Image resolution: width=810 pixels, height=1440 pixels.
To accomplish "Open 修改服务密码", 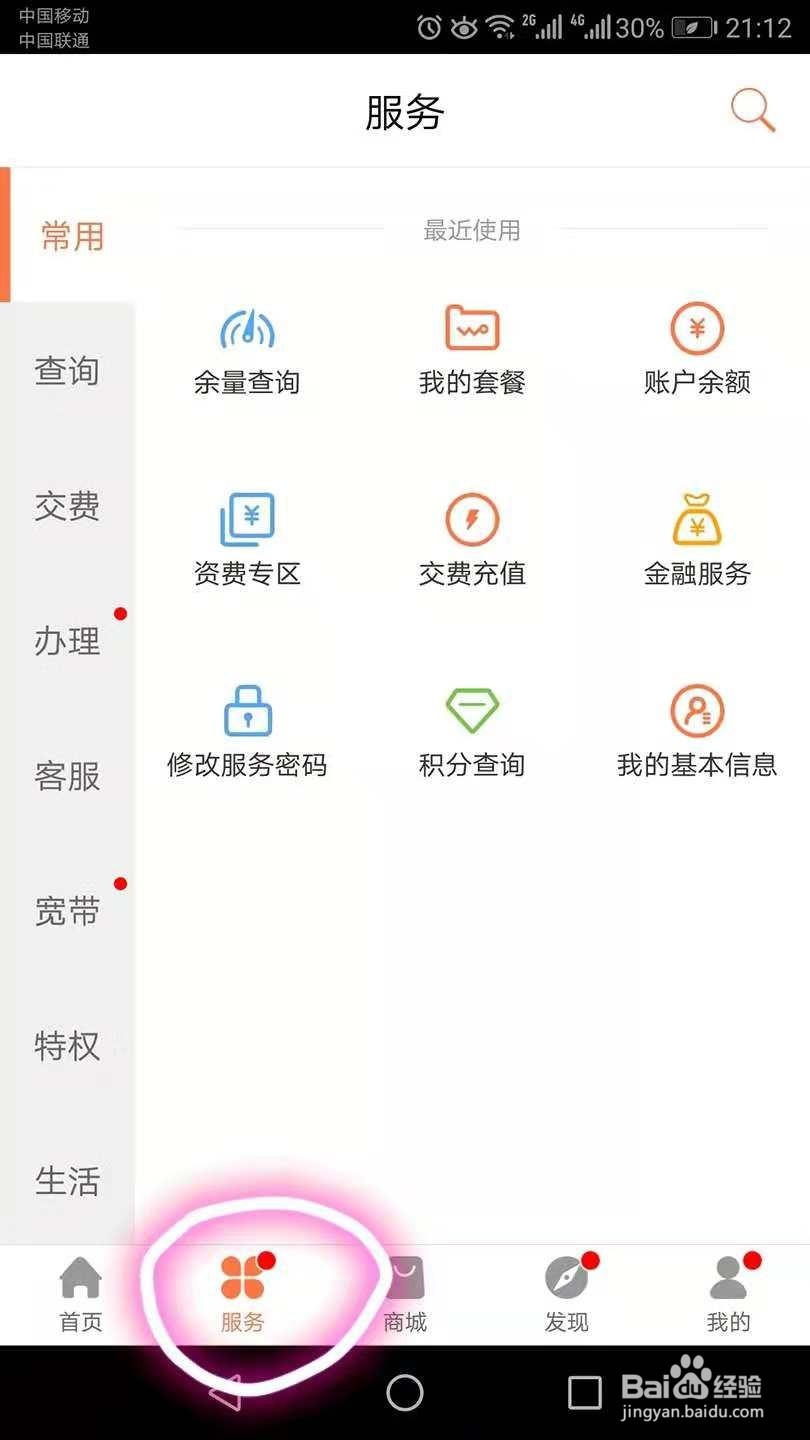I will pyautogui.click(x=247, y=733).
